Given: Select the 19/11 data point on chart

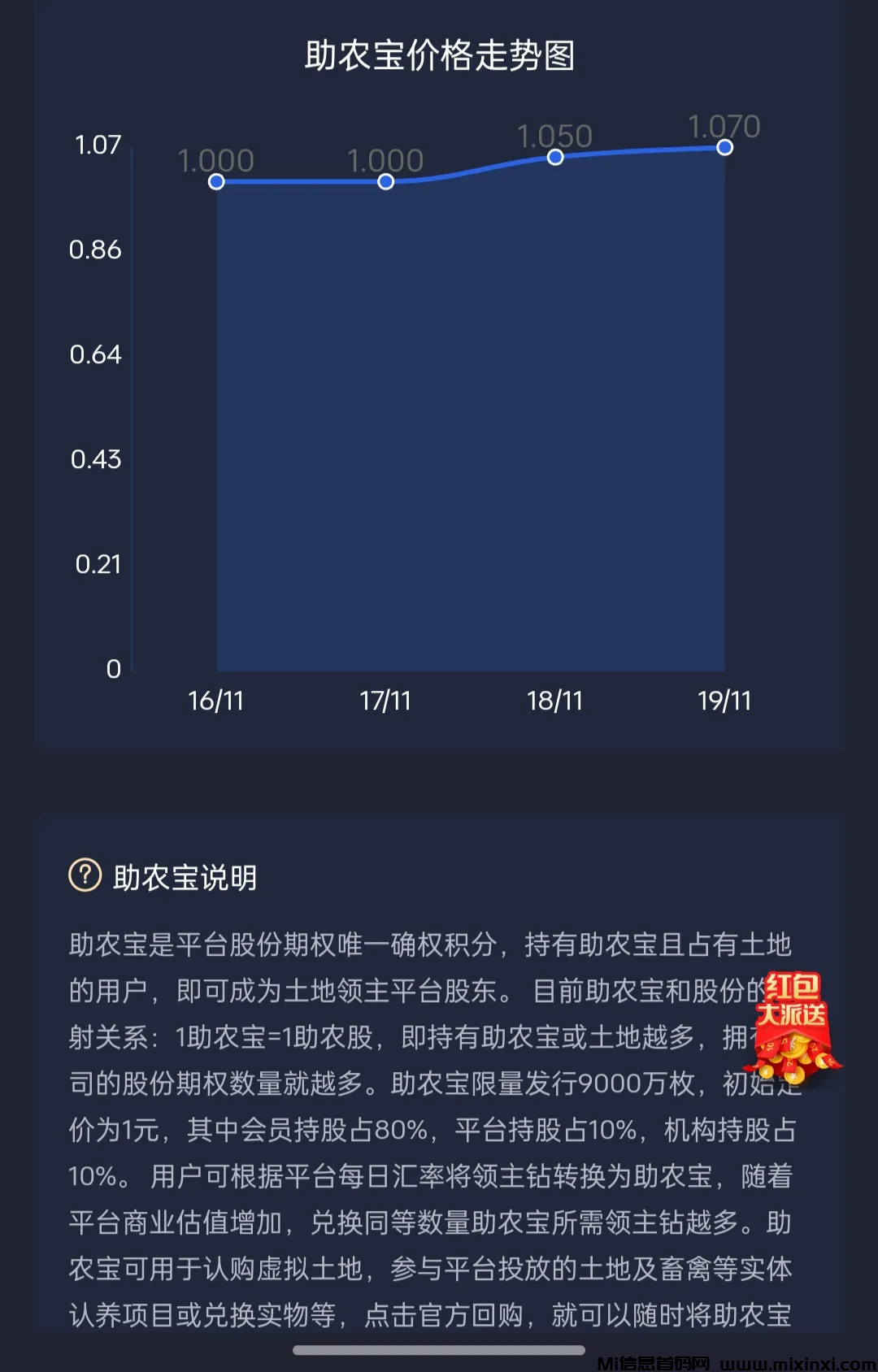Looking at the screenshot, I should [724, 147].
